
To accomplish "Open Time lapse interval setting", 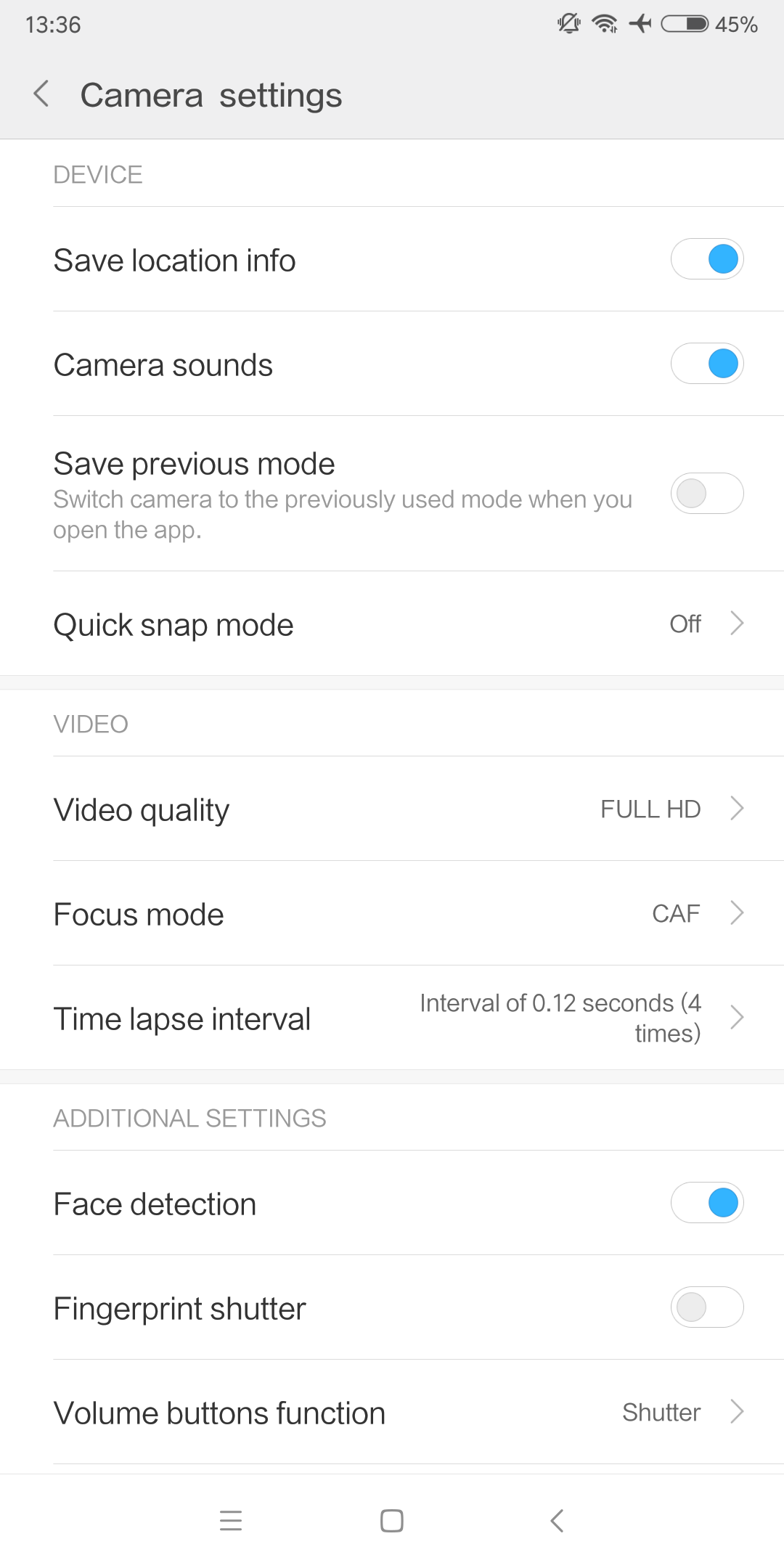I will coord(392,1018).
